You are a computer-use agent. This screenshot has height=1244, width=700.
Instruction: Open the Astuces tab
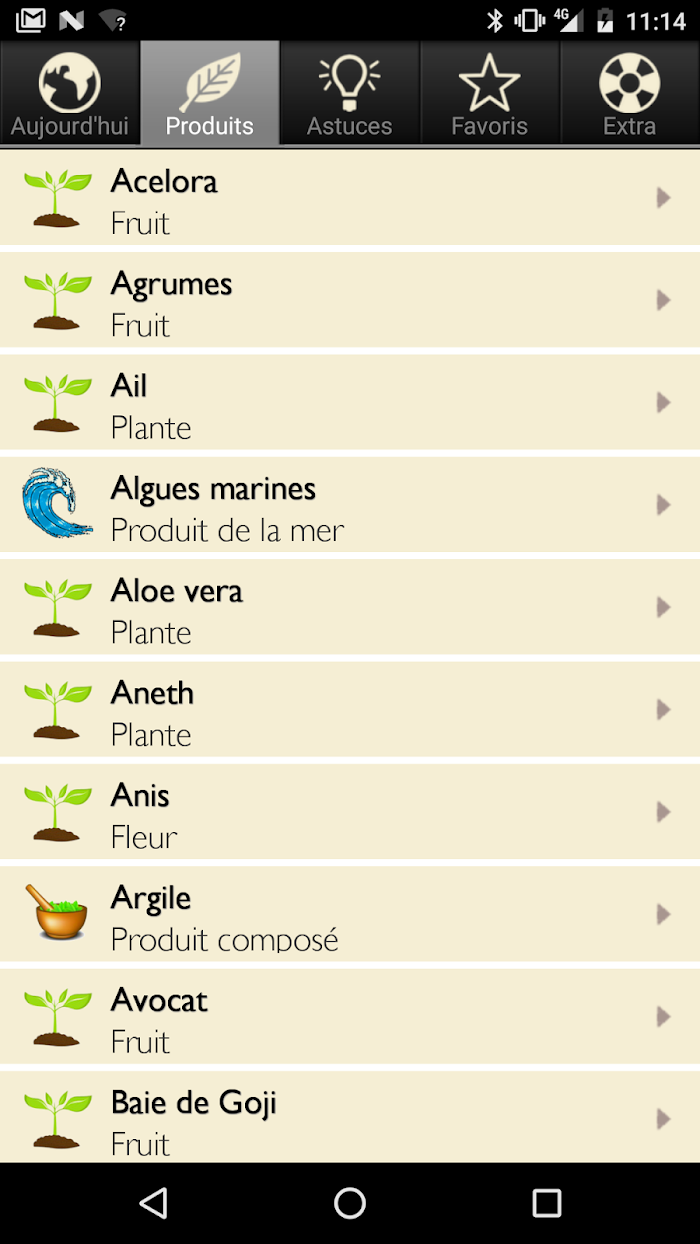tap(349, 93)
